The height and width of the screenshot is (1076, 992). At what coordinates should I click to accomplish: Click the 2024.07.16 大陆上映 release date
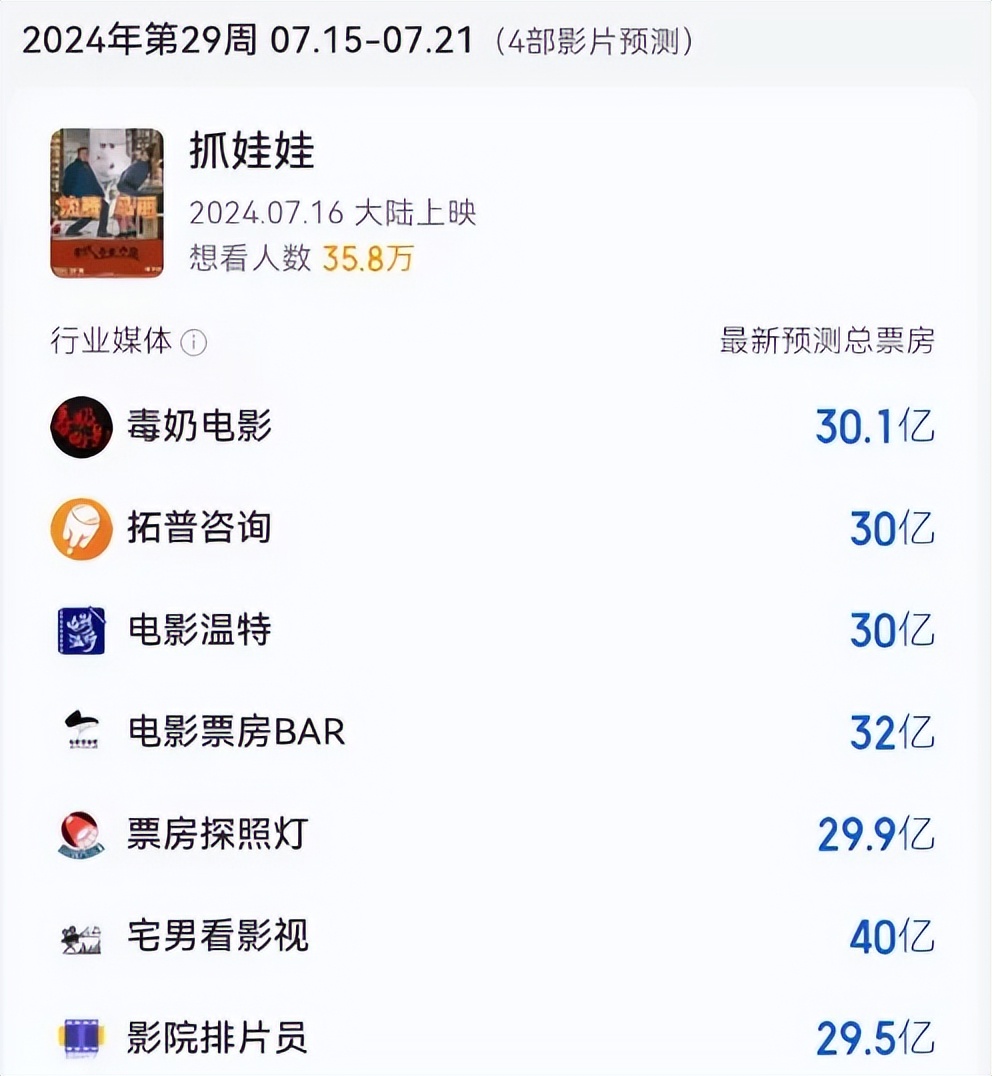coord(333,212)
